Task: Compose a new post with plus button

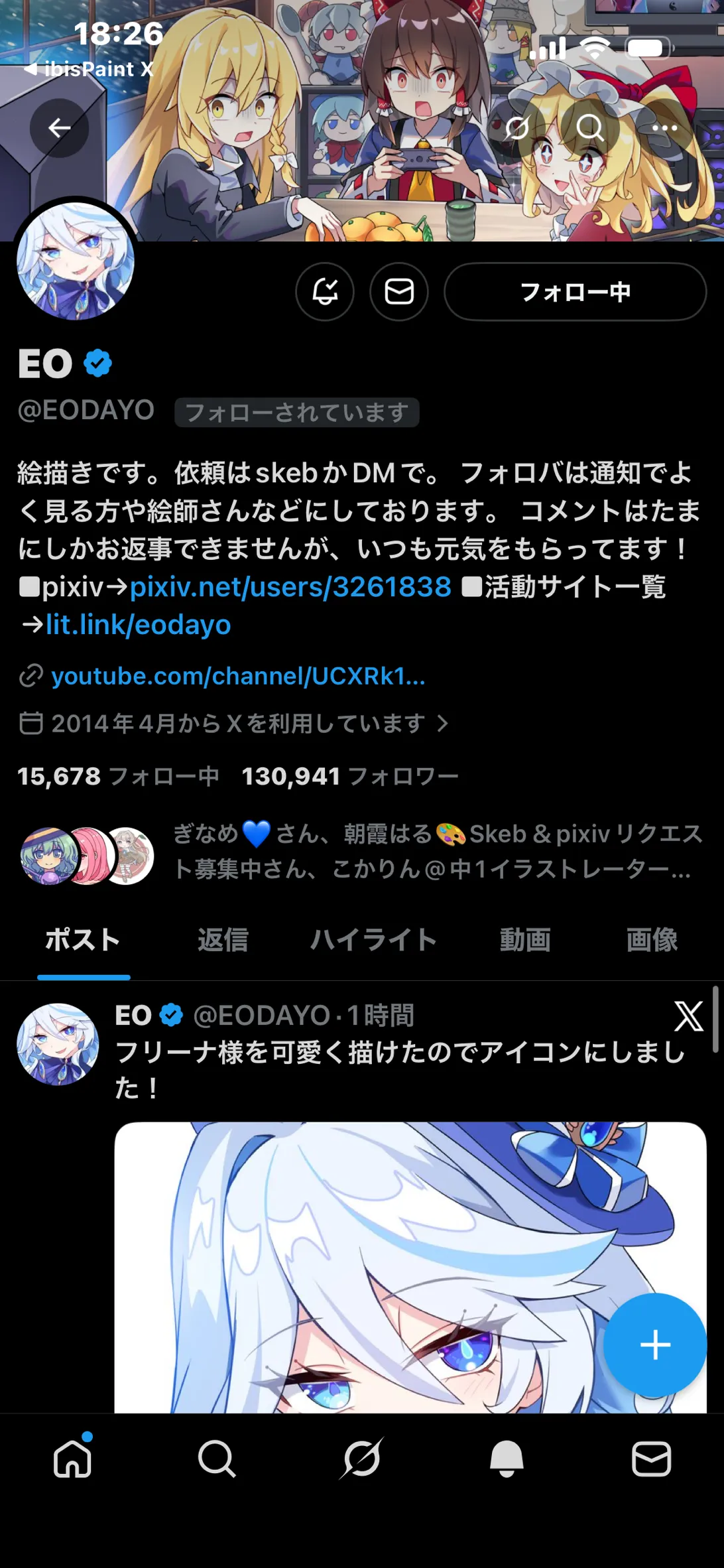Action: tap(655, 1345)
